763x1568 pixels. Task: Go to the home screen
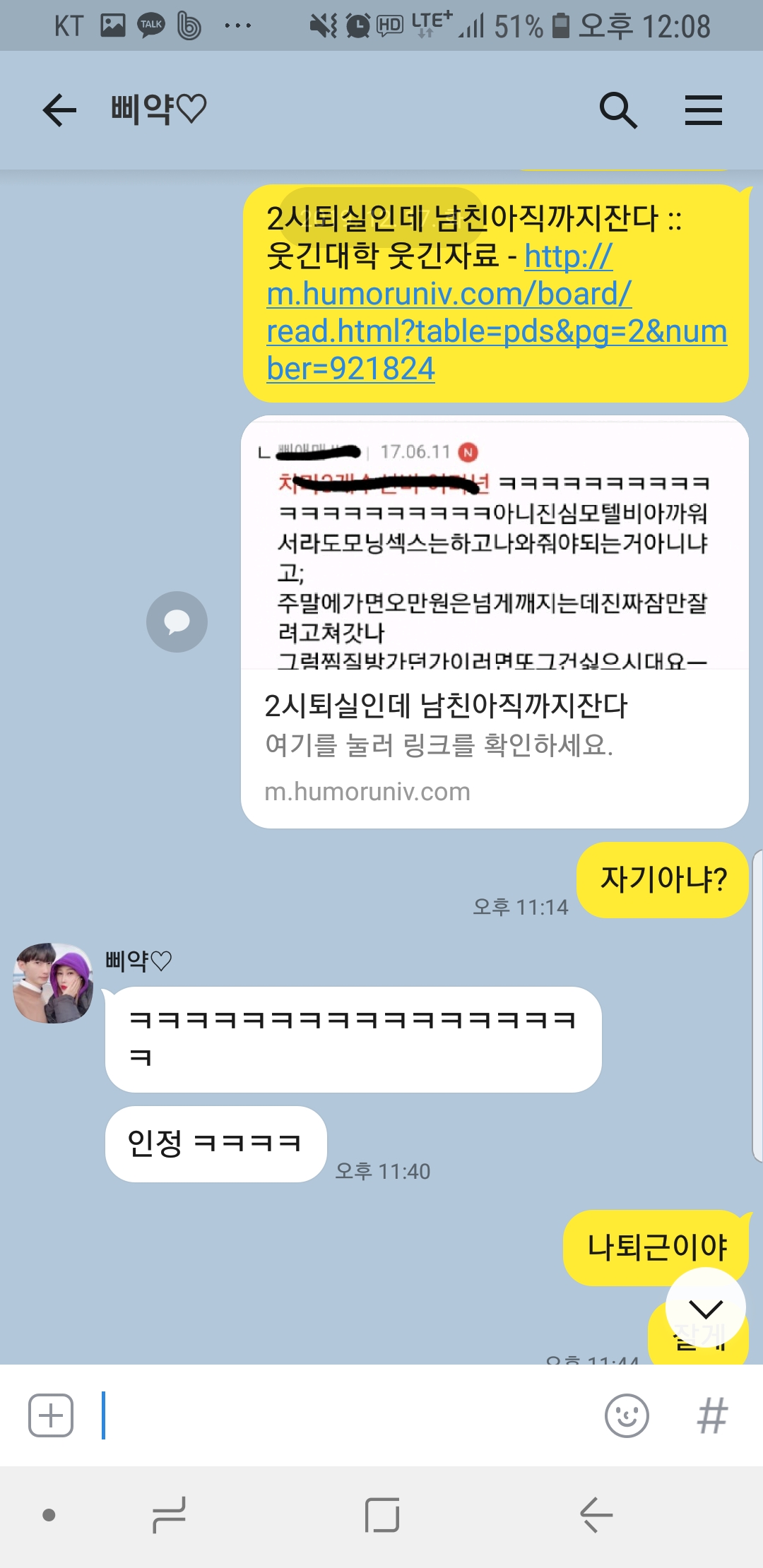pos(382,1515)
